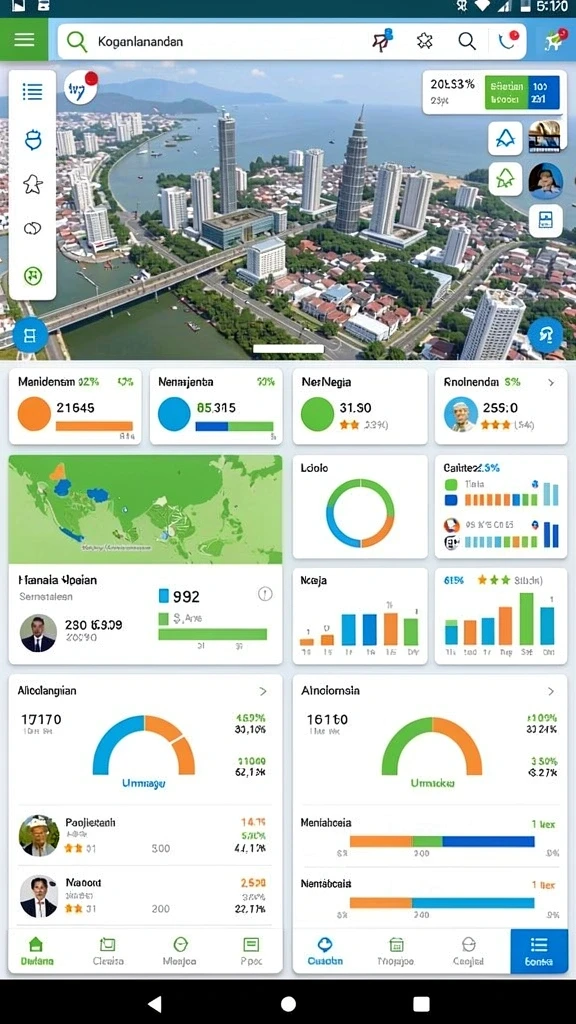Open the hamburger drawer menu
This screenshot has width=576, height=1024.
coord(24,40)
